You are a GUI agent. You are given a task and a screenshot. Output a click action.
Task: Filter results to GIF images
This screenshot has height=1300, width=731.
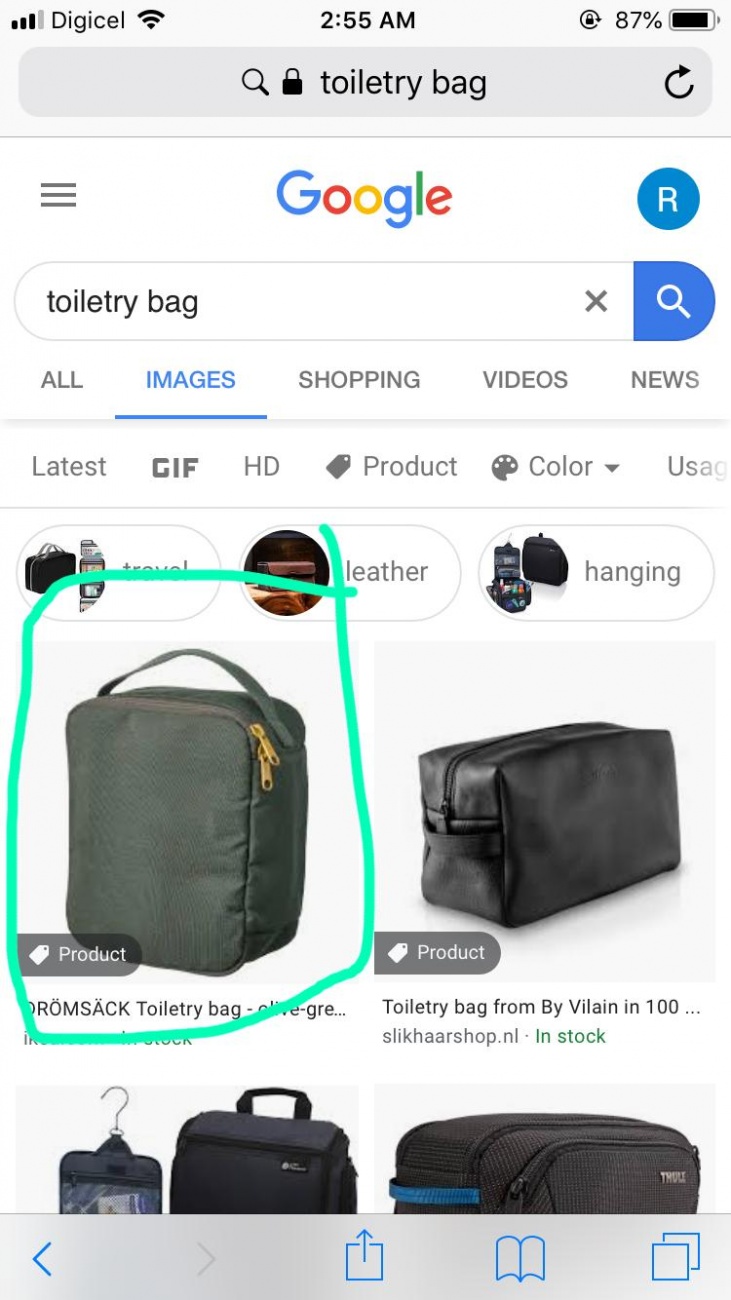coord(175,467)
